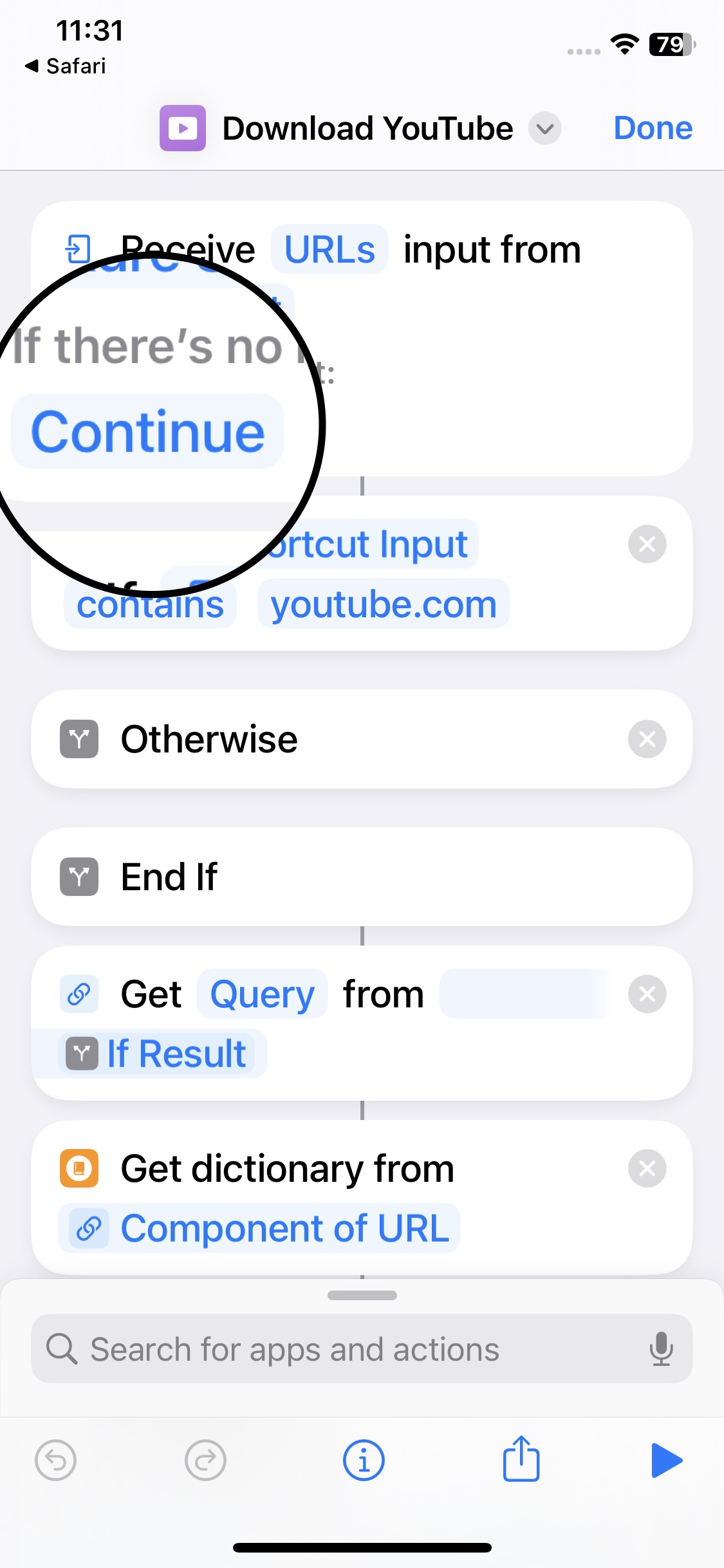This screenshot has height=1568, width=724.
Task: Expand the Download YouTube title dropdown
Action: [x=545, y=129]
